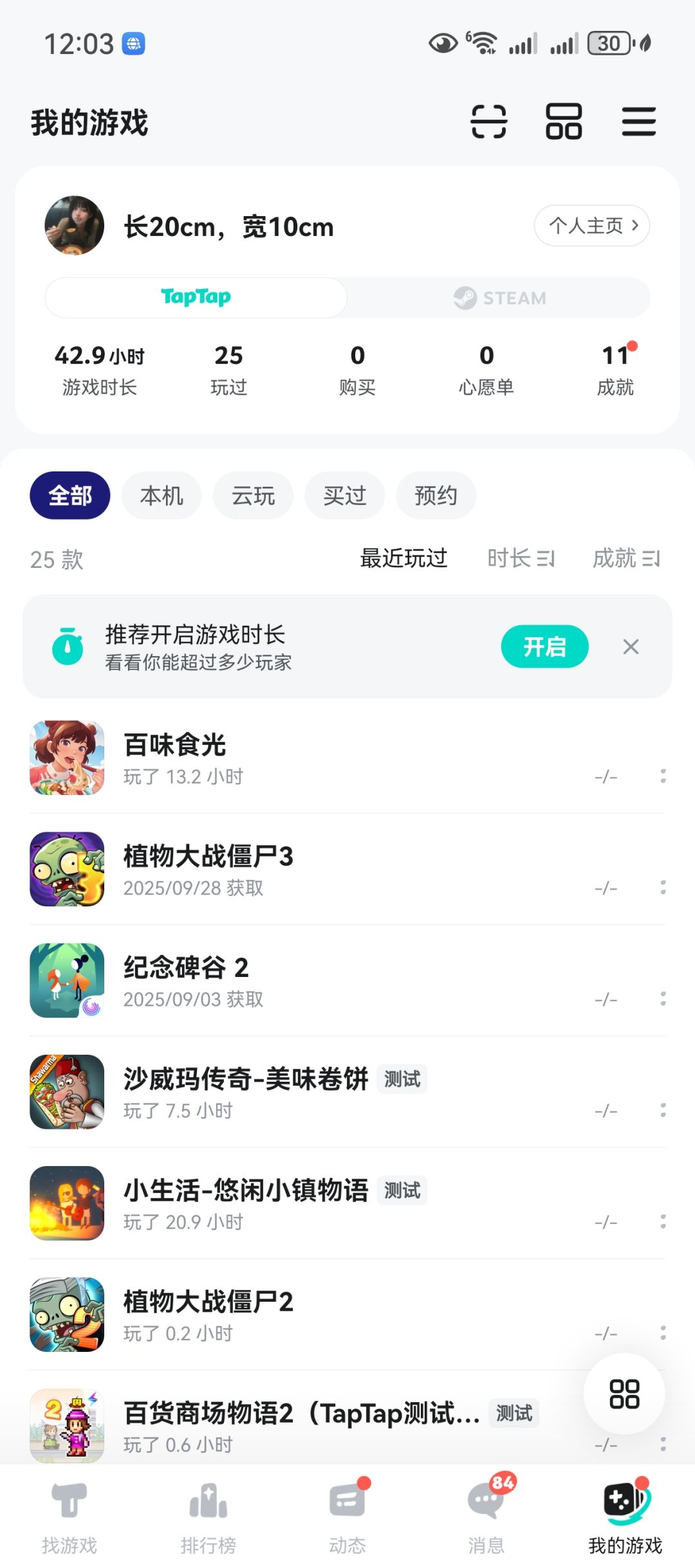Image resolution: width=695 pixels, height=1568 pixels.
Task: Open the 消息 messages tab
Action: click(486, 1515)
